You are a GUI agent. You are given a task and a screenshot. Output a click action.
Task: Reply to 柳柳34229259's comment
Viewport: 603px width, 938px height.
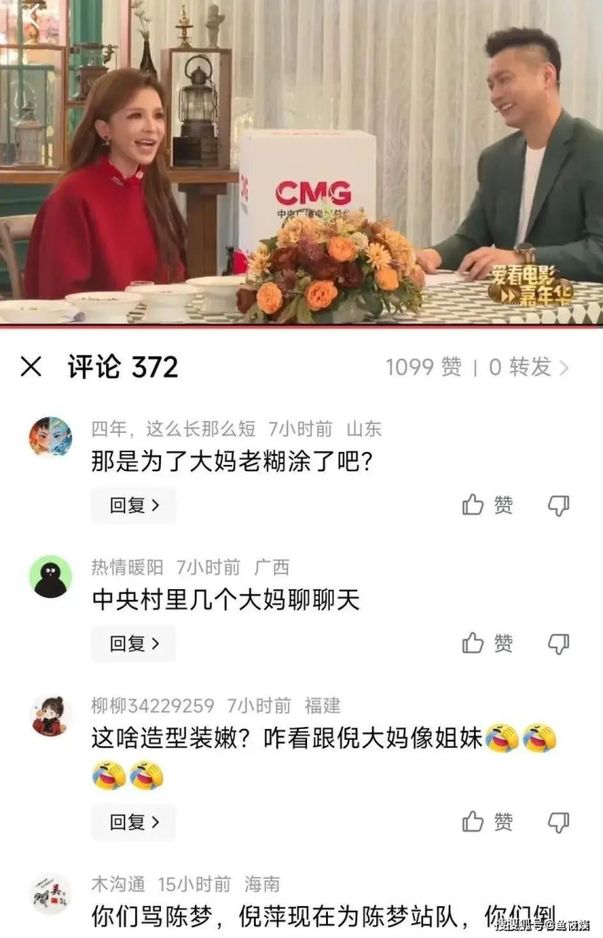(x=133, y=822)
